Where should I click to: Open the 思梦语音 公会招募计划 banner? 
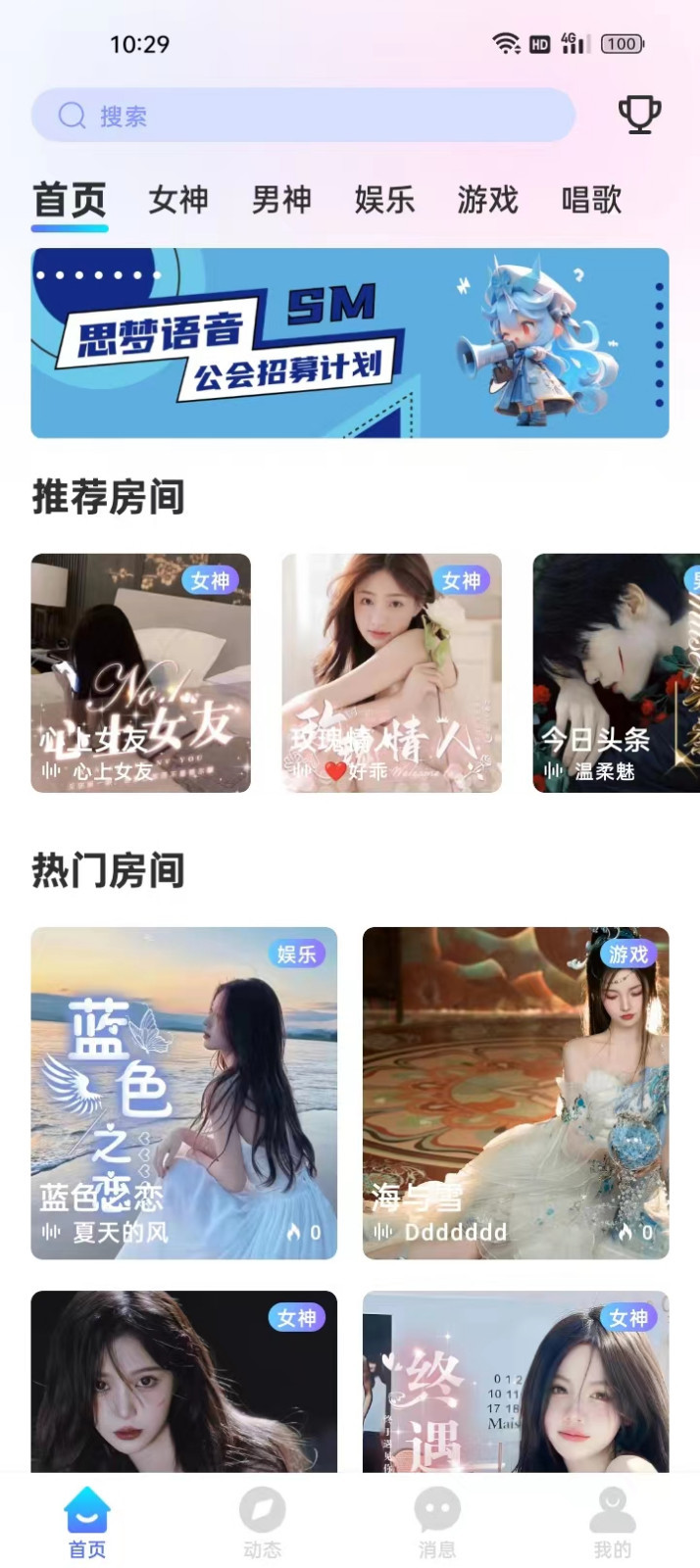tap(349, 343)
